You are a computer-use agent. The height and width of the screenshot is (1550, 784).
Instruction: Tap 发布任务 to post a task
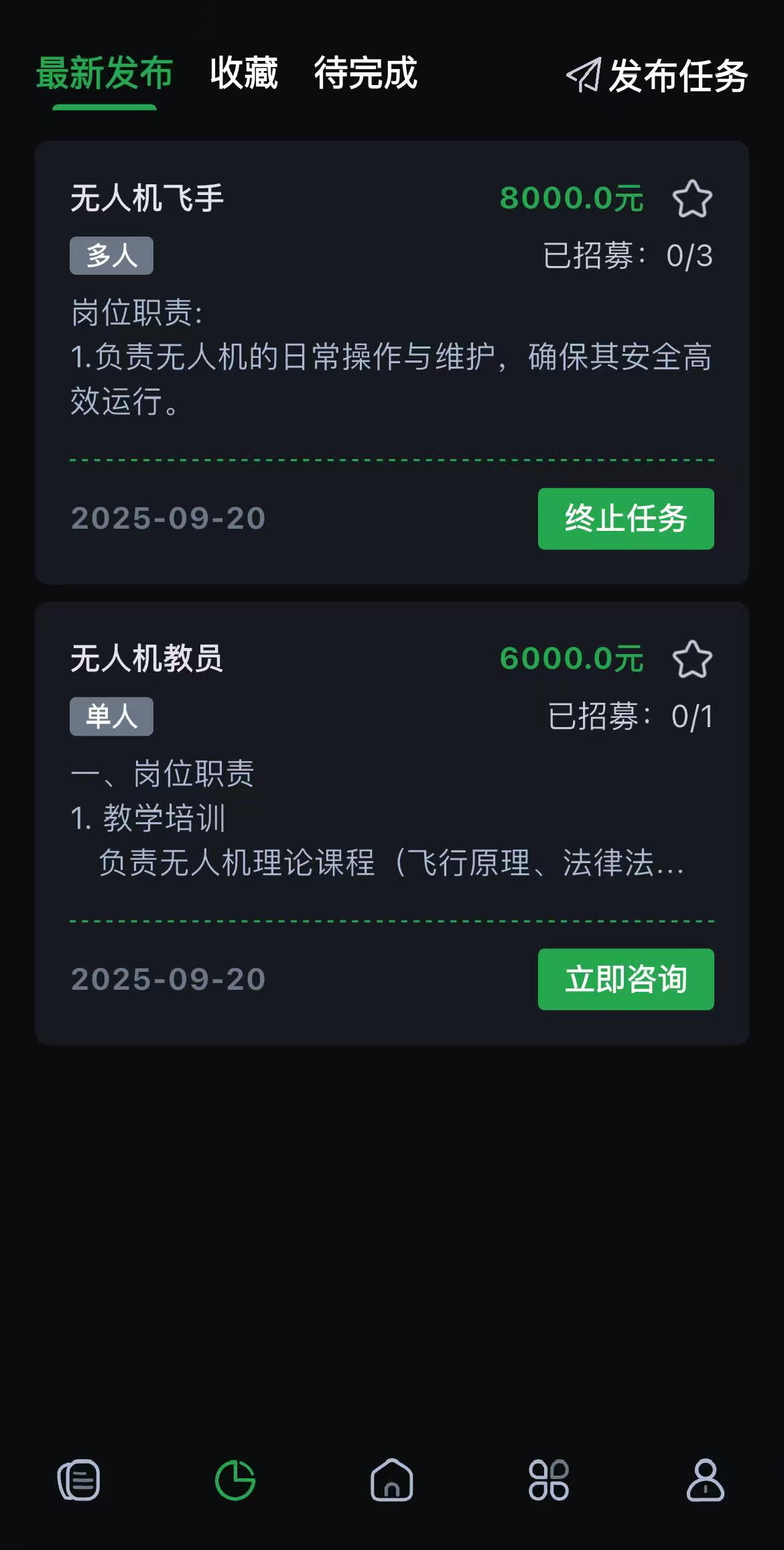657,76
